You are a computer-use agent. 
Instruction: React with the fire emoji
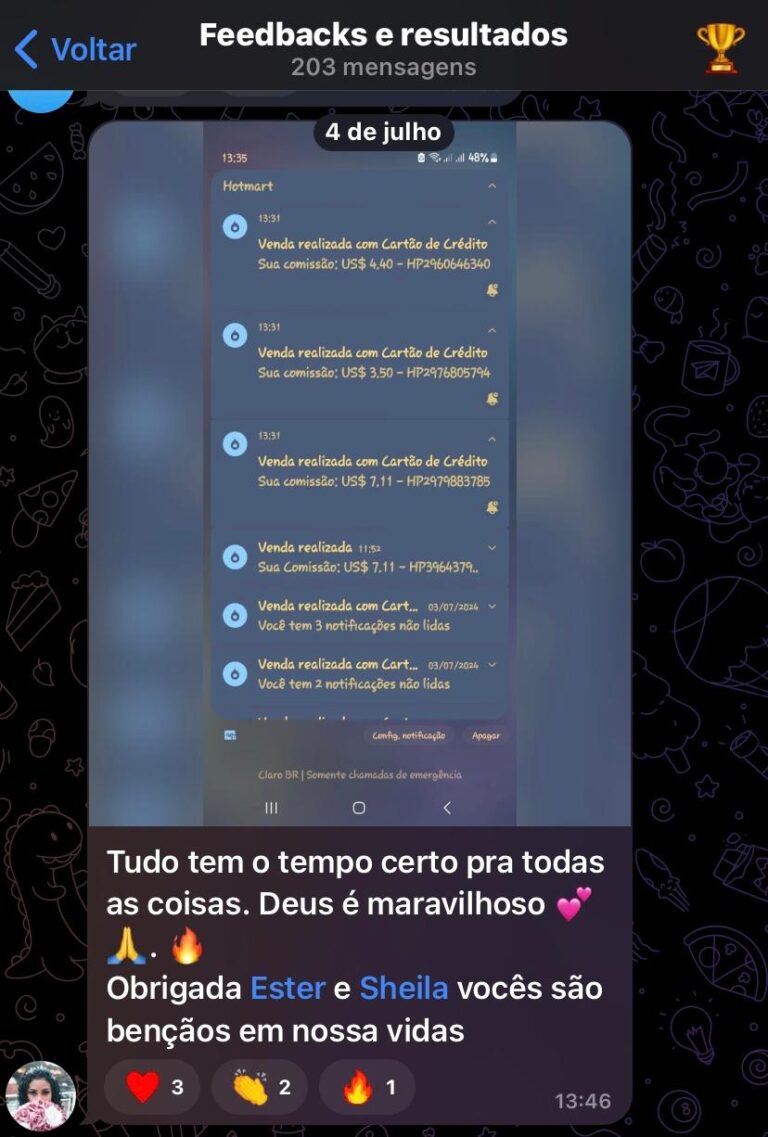(x=367, y=1087)
